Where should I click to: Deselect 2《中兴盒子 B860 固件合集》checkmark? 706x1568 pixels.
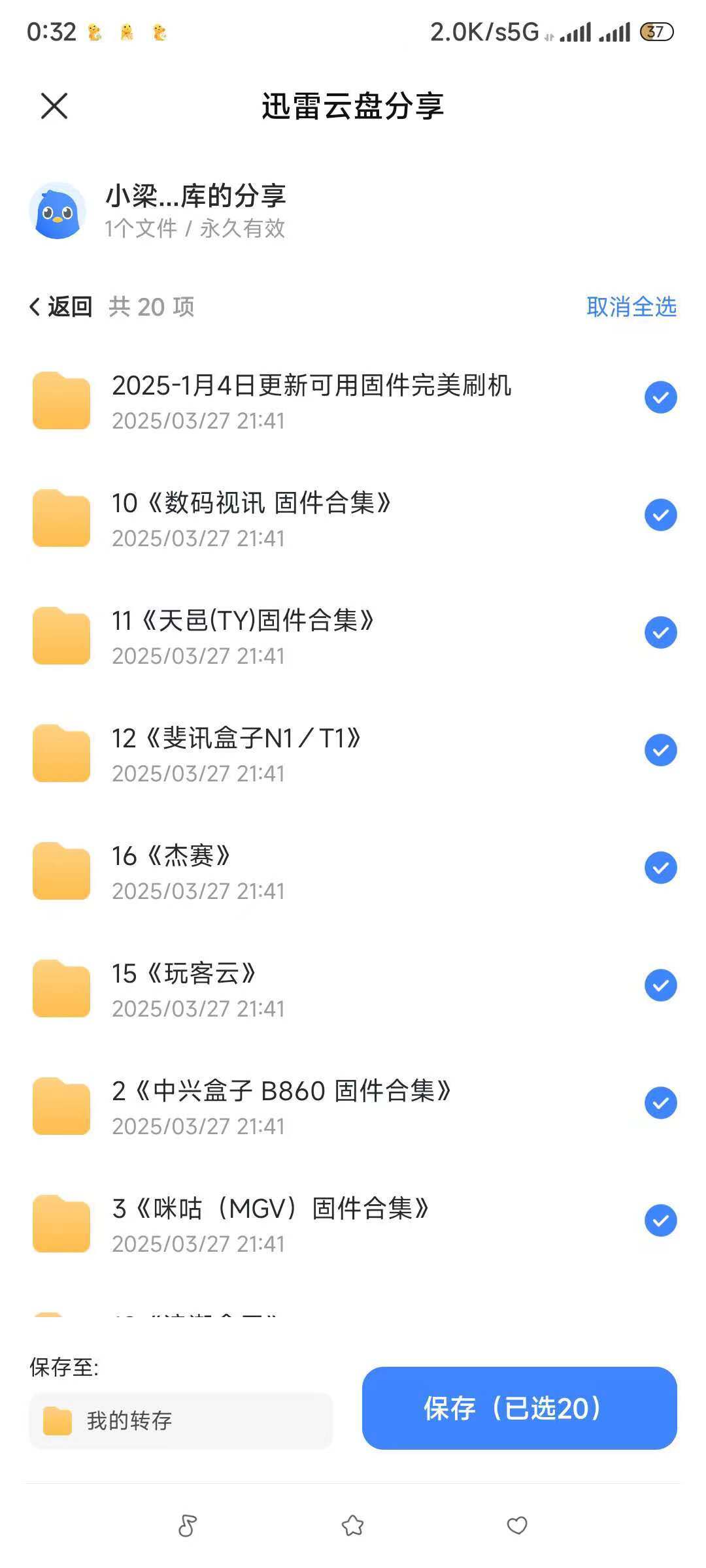point(660,1103)
